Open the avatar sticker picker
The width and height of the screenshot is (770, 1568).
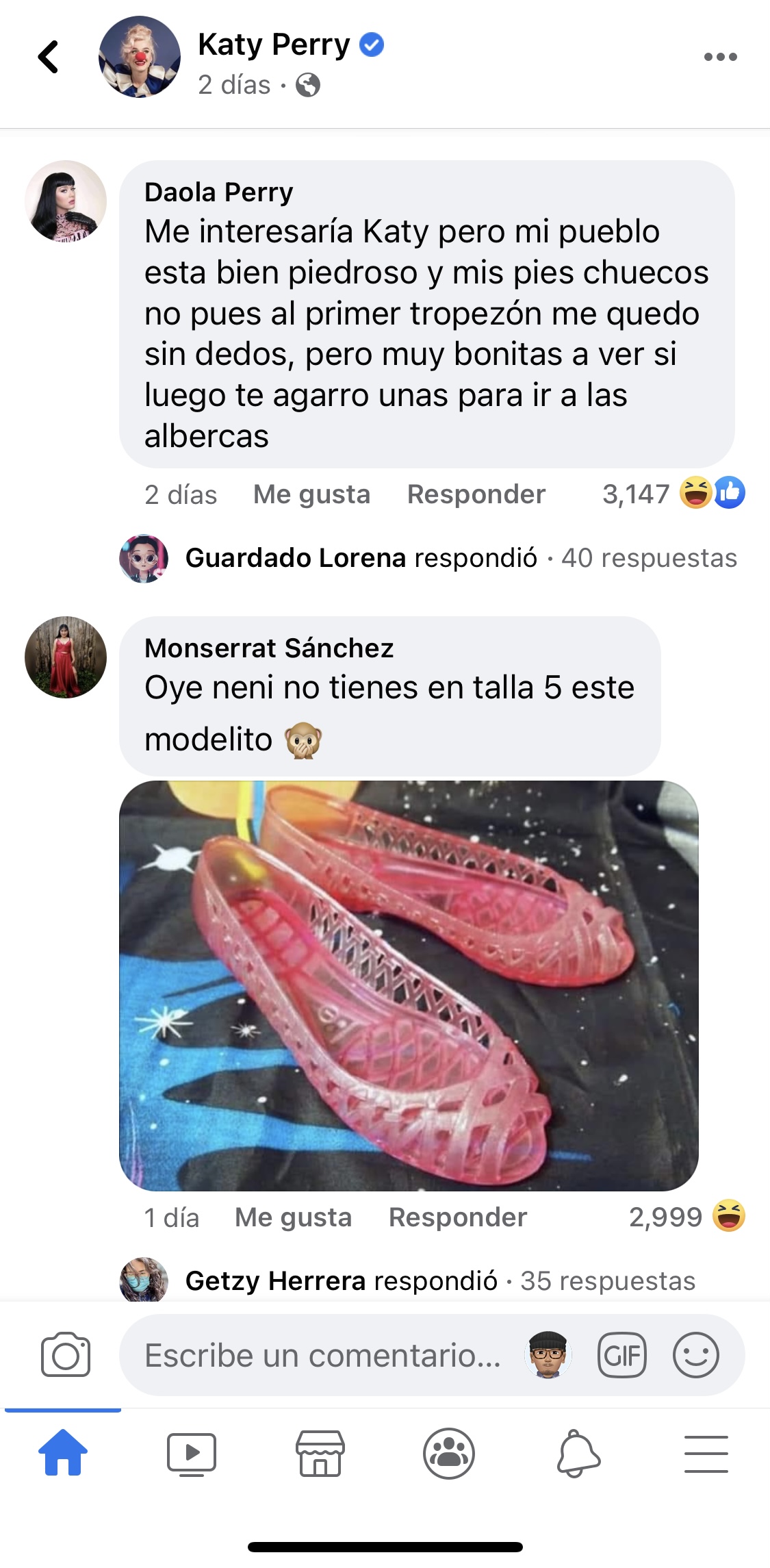(x=548, y=1354)
